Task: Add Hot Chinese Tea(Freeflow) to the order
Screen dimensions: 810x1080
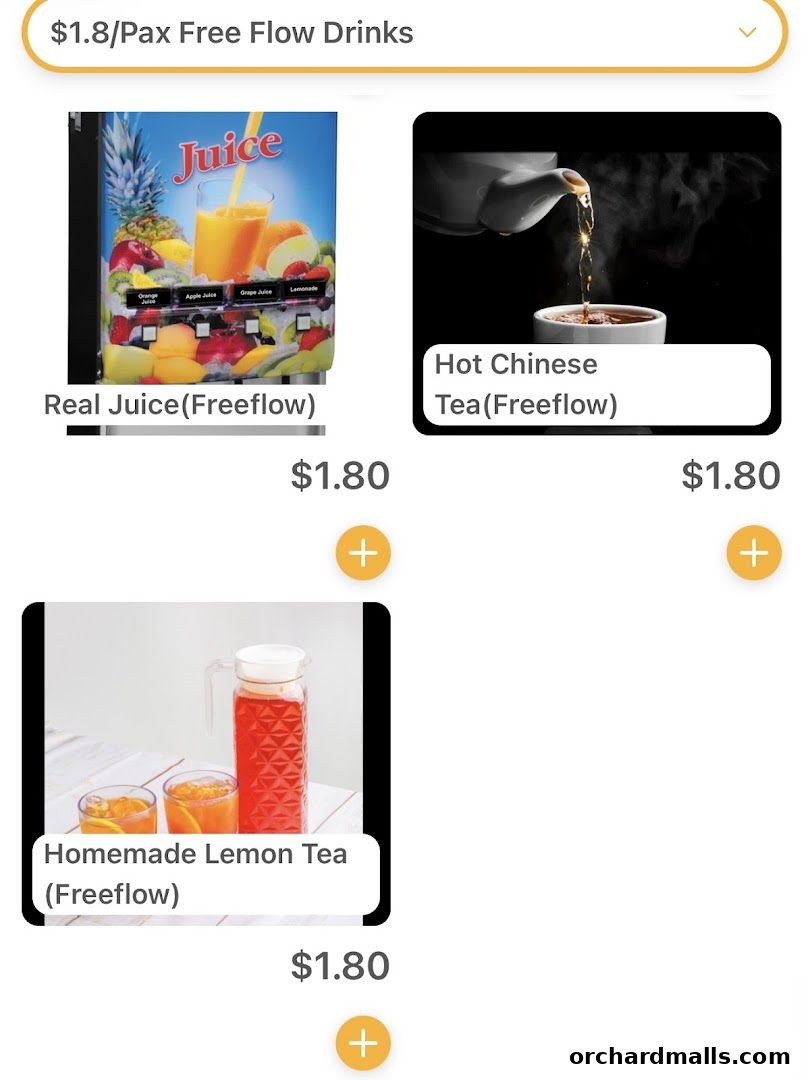Action: pos(753,553)
